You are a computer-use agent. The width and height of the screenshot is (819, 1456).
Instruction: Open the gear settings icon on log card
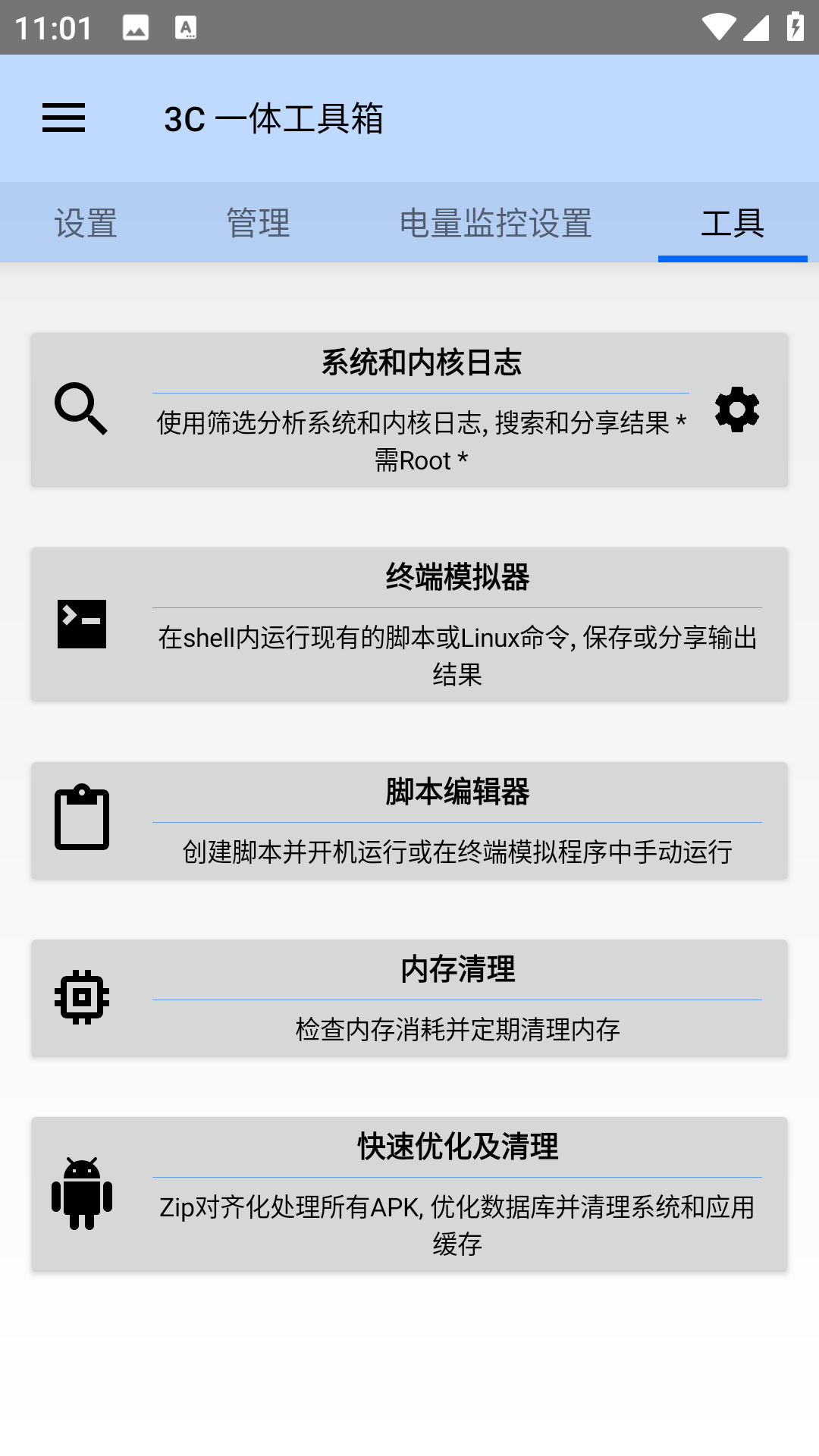click(736, 409)
